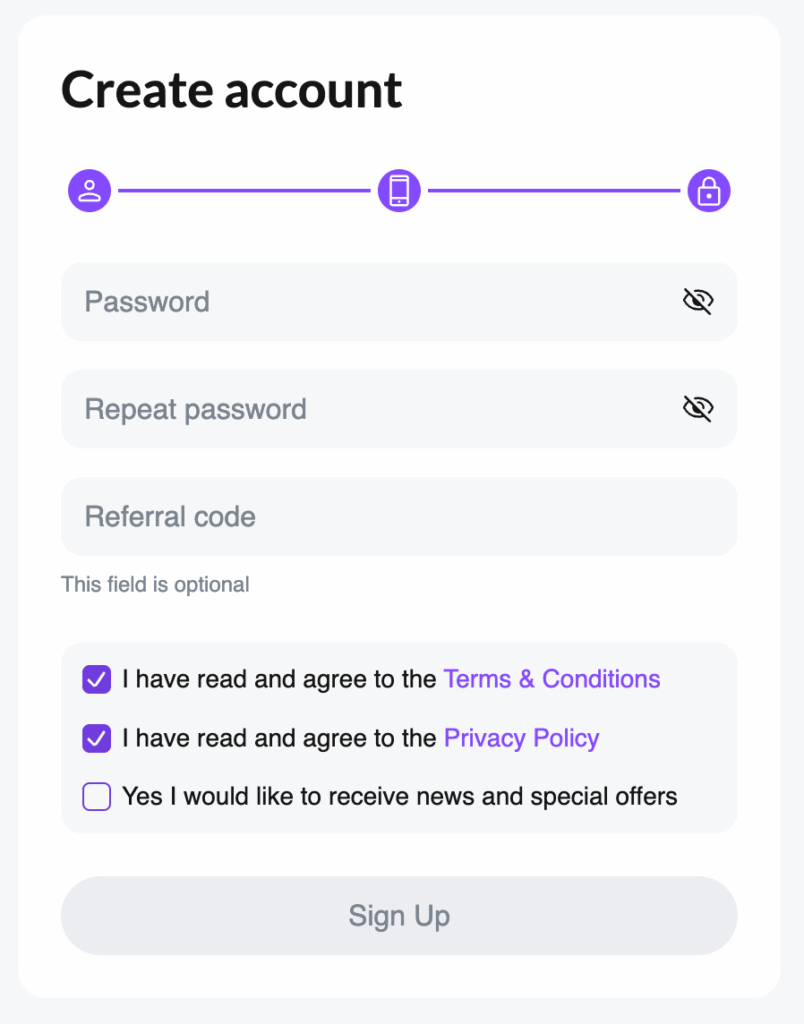Viewport: 804px width, 1024px height.
Task: Open the Privacy Policy link
Action: point(521,739)
